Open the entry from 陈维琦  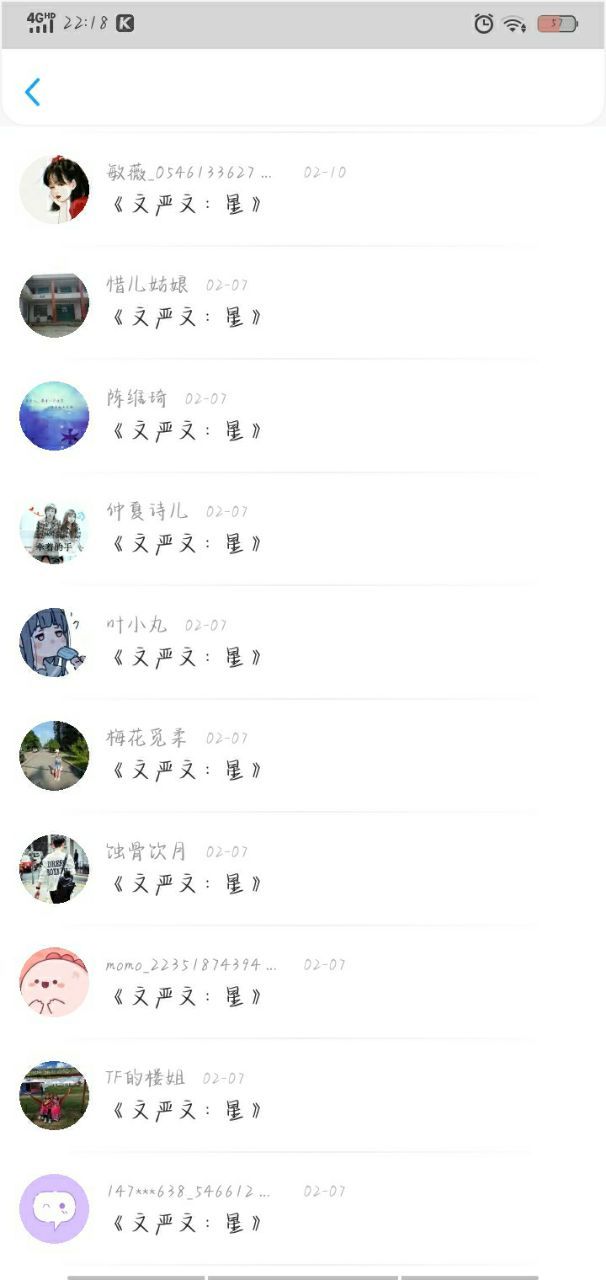tap(303, 416)
